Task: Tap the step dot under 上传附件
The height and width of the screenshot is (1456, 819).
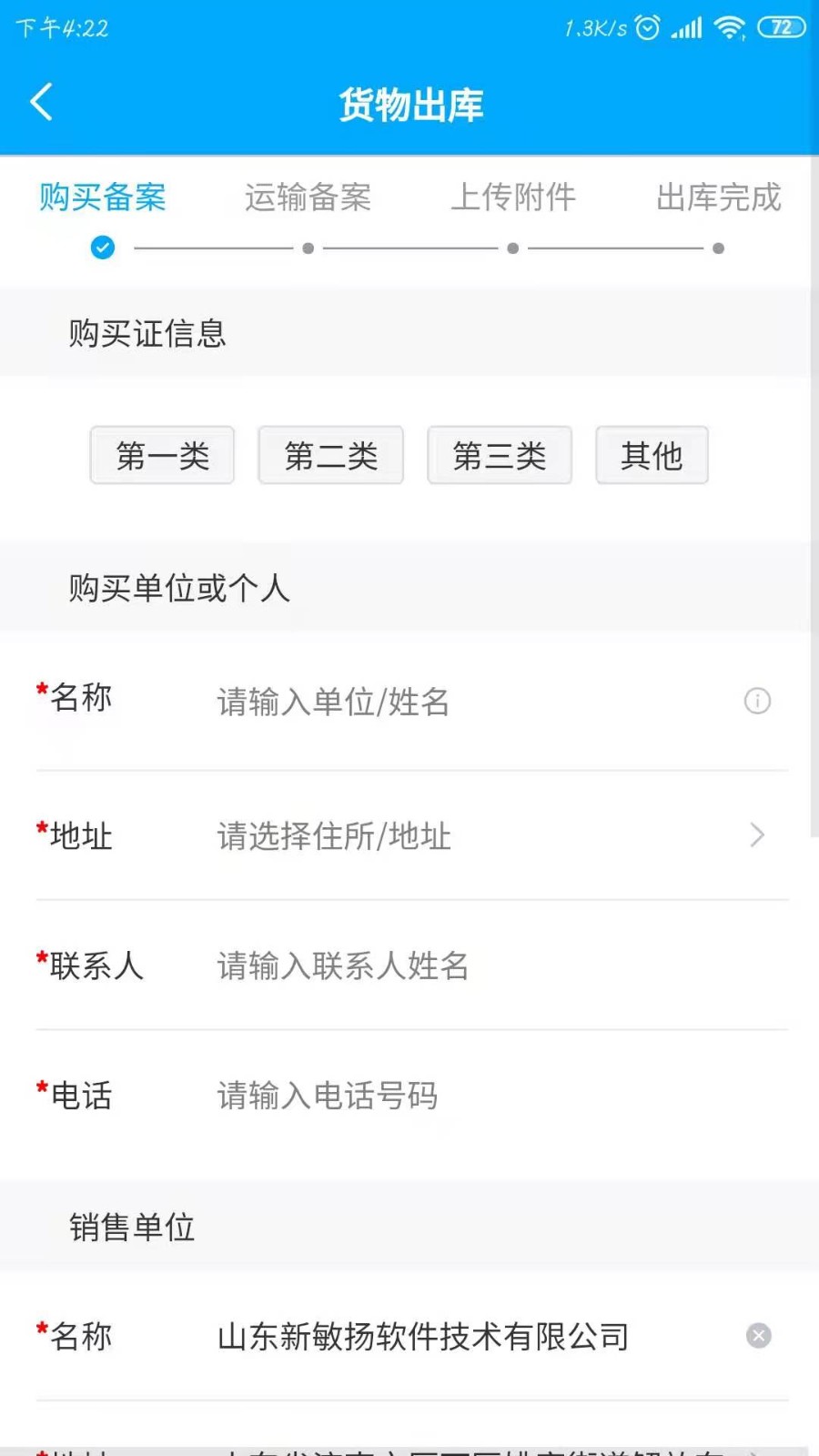Action: pos(513,248)
